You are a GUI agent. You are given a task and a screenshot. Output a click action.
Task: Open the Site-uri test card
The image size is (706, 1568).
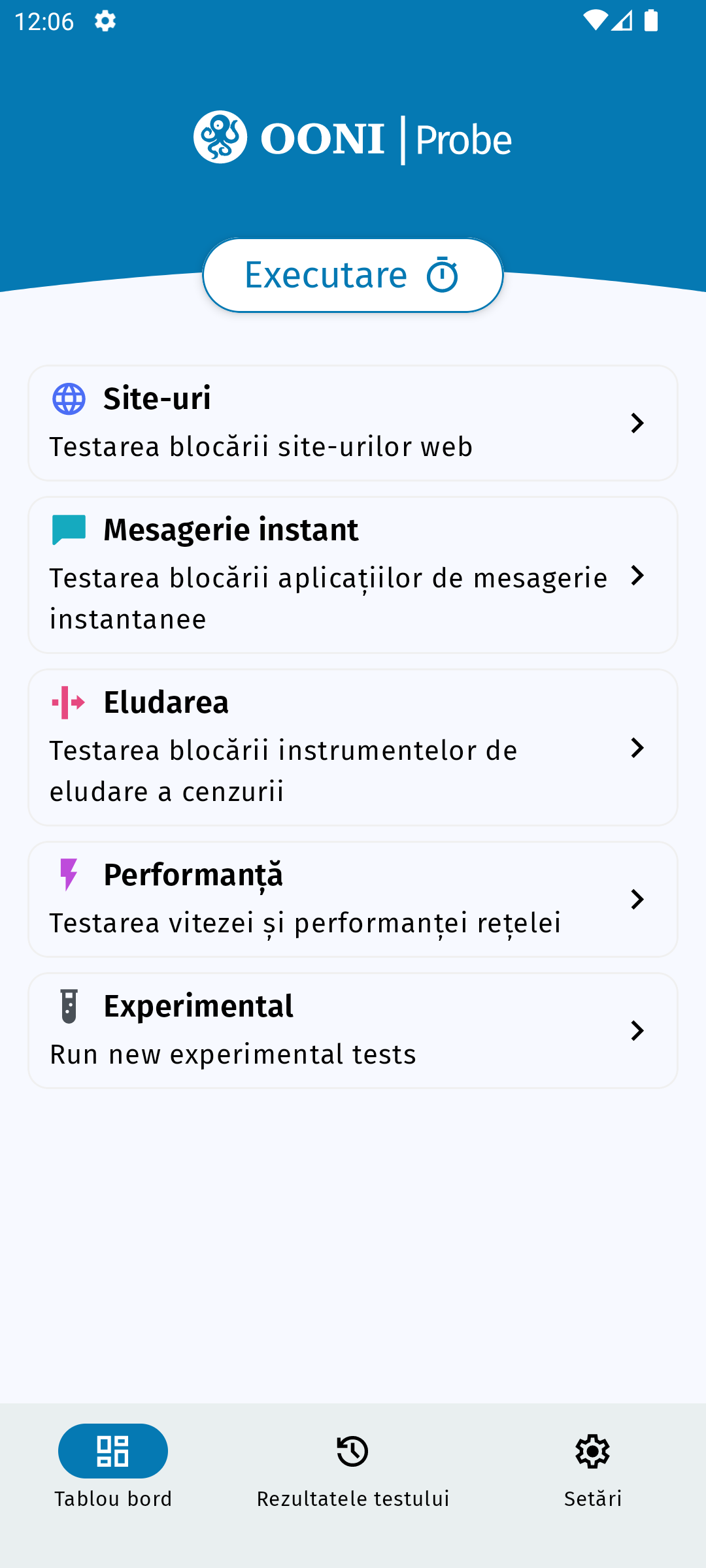tap(352, 423)
